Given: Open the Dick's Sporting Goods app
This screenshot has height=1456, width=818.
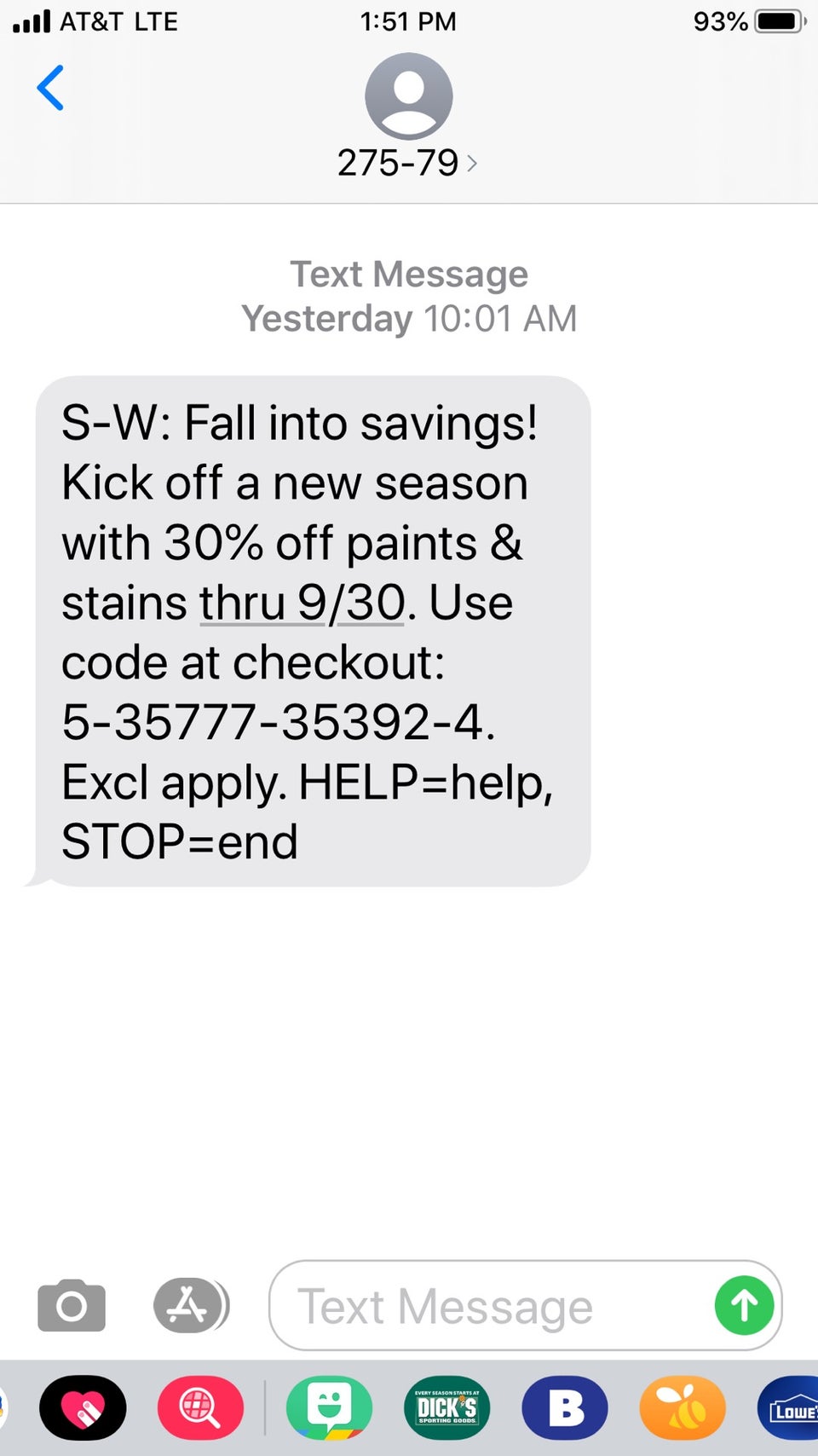Looking at the screenshot, I should 447,1407.
